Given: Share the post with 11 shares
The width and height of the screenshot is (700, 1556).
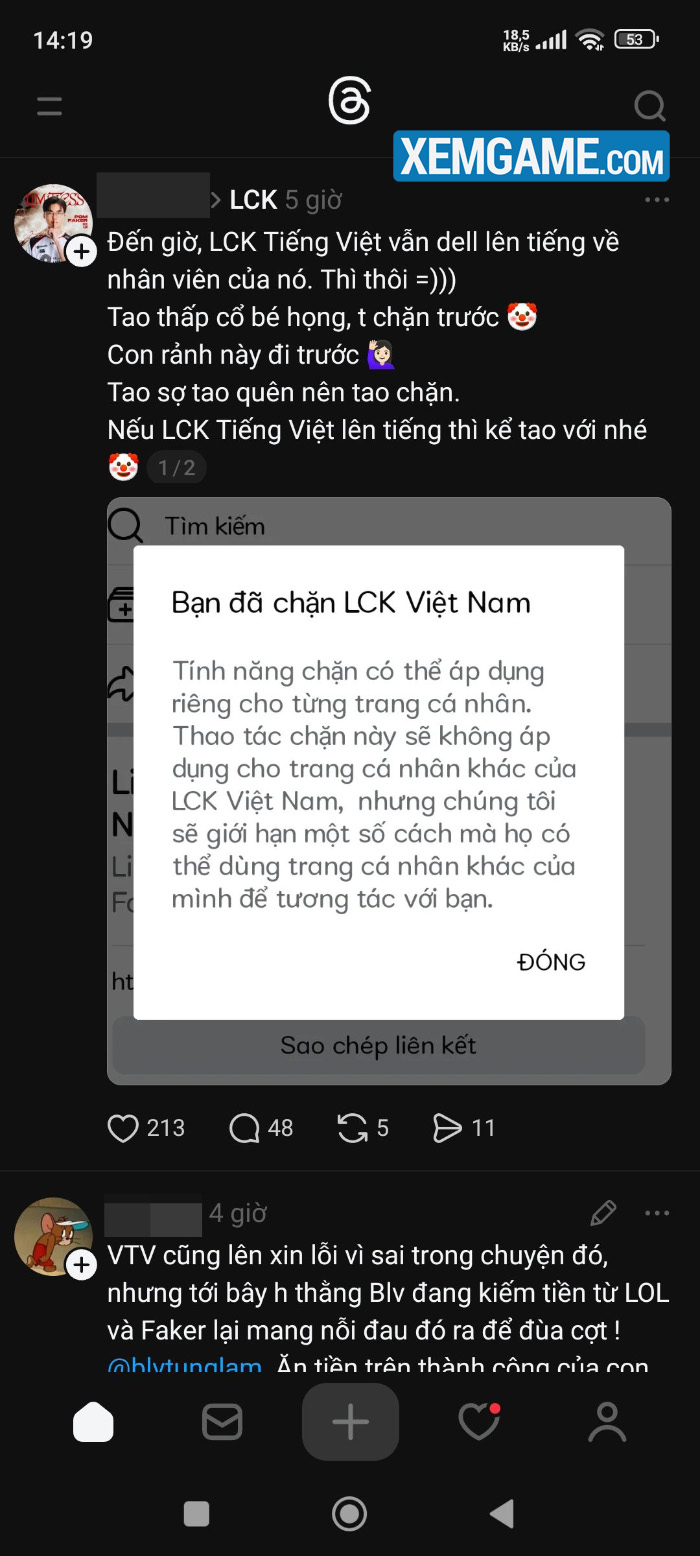Looking at the screenshot, I should 447,1128.
